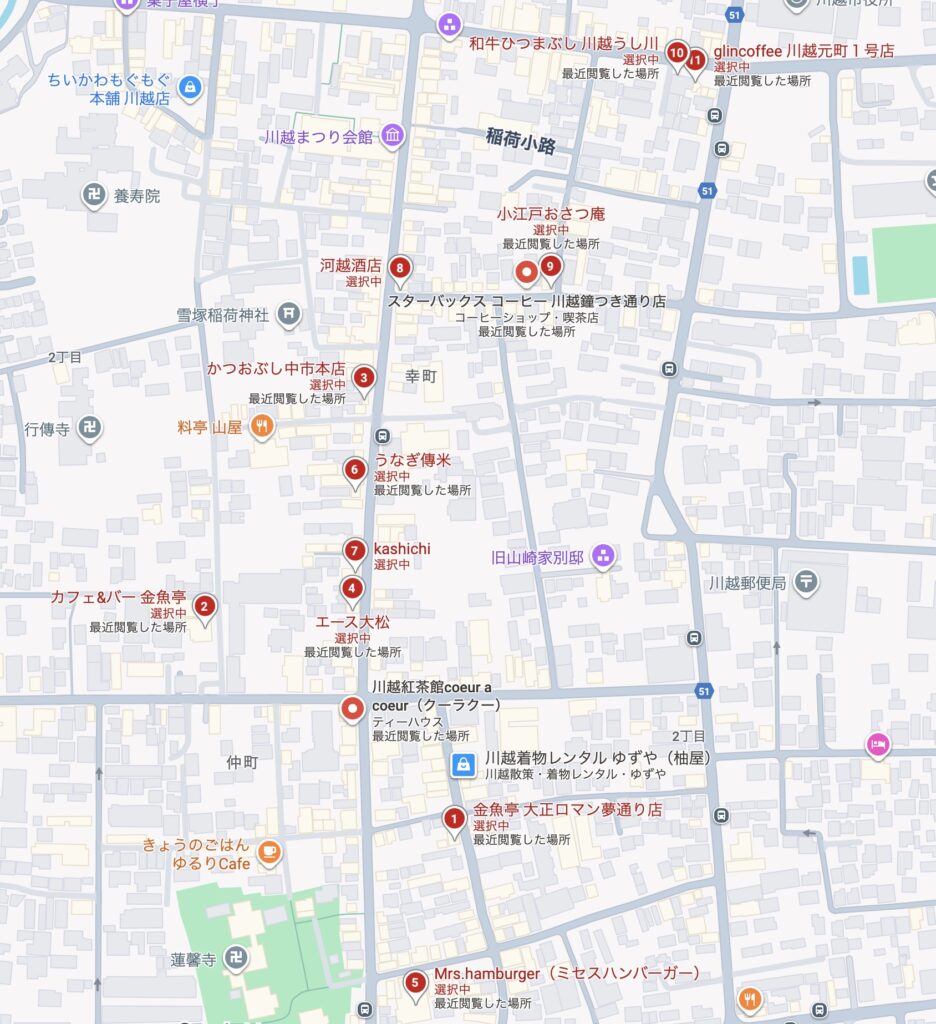
Task: Open the うなぎ傳米 marker
Action: tap(353, 470)
